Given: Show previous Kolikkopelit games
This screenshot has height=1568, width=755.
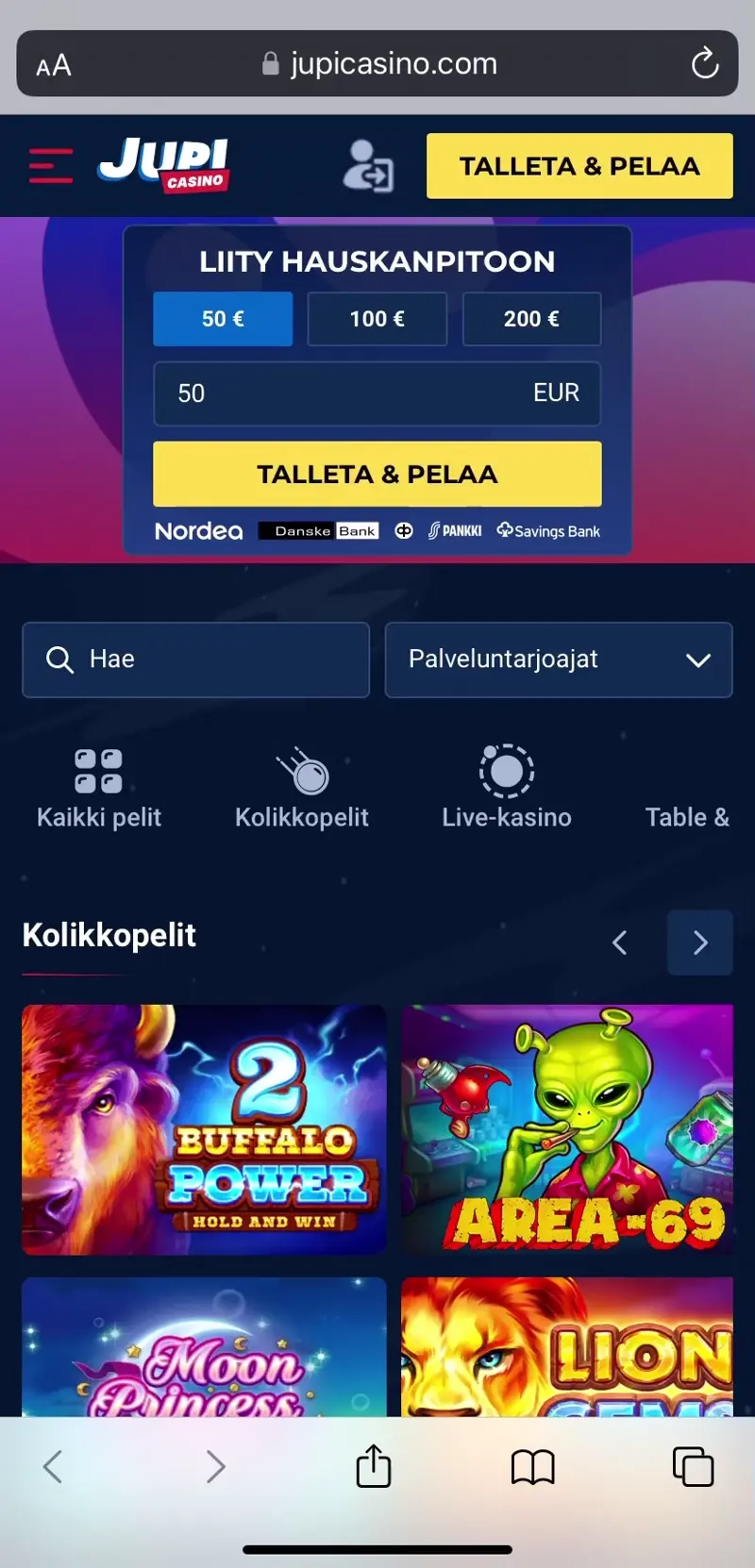Looking at the screenshot, I should tap(620, 942).
